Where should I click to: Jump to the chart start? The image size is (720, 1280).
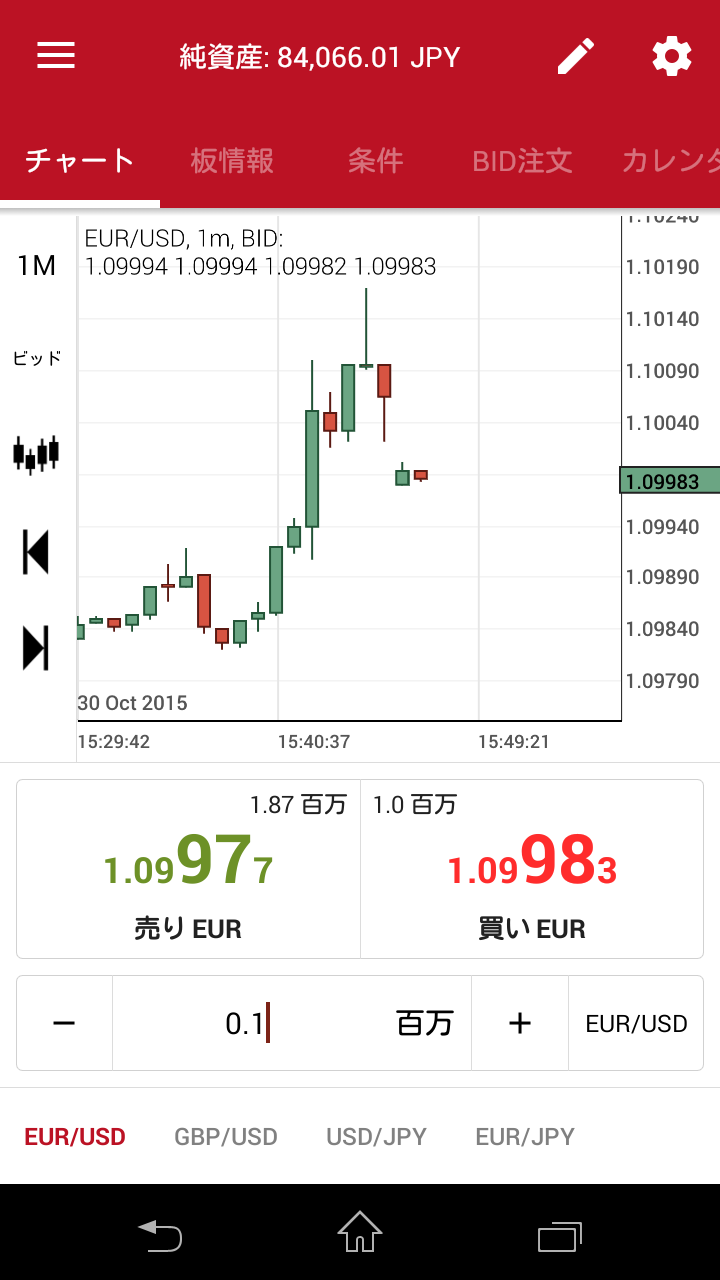(36, 552)
